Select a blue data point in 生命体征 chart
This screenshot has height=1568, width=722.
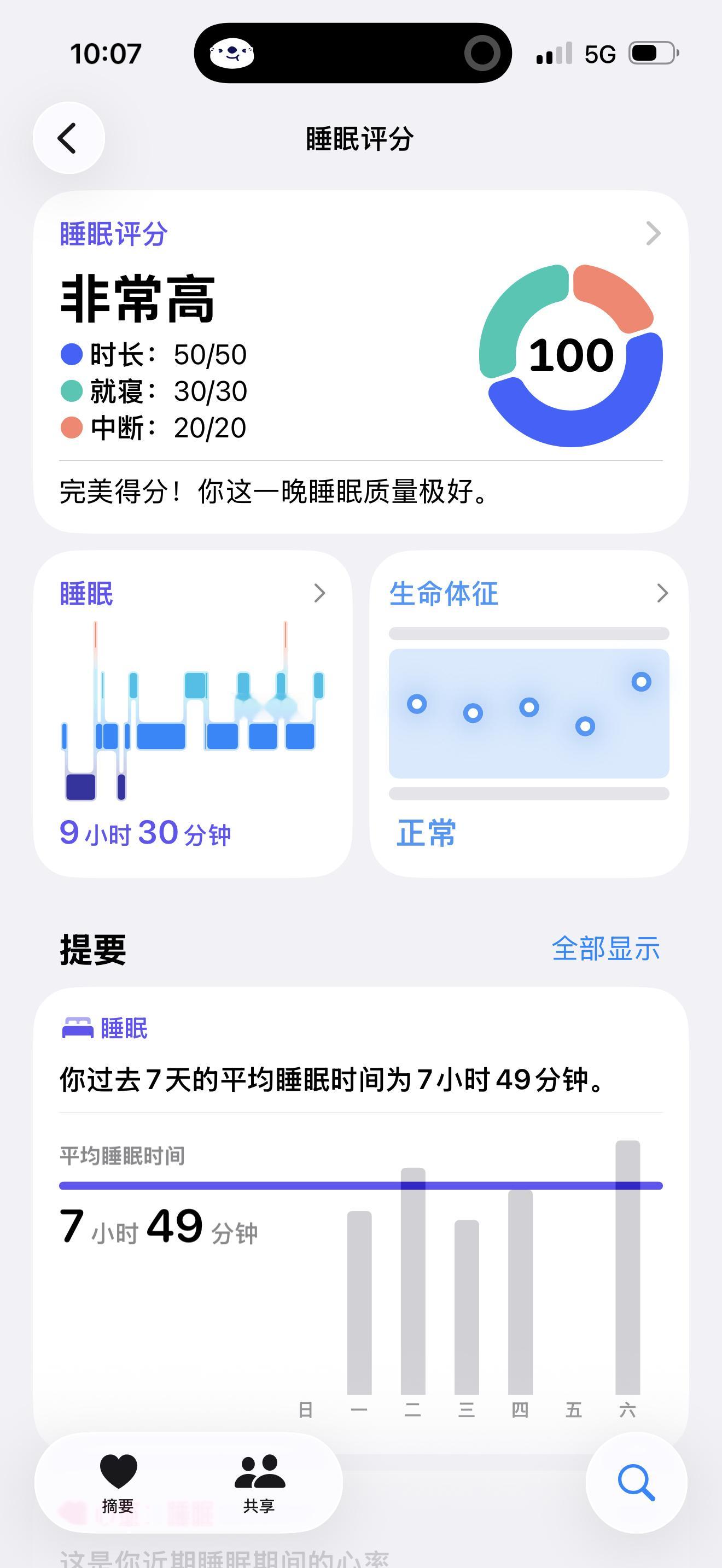coord(529,707)
